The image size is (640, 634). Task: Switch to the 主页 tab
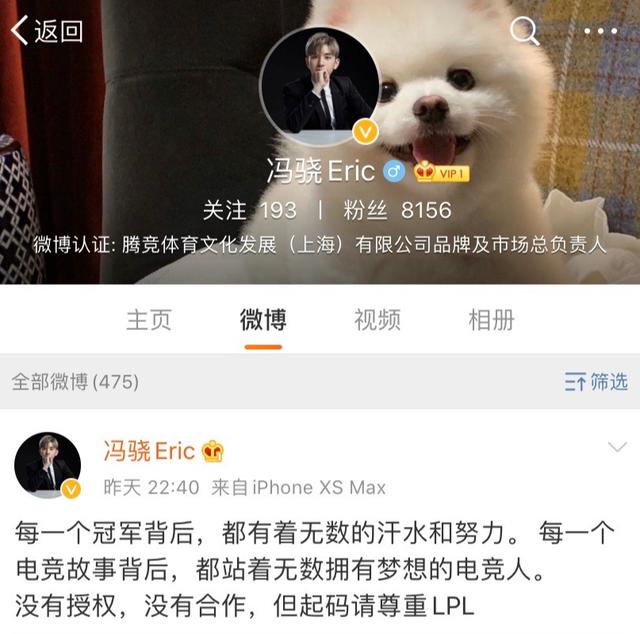click(149, 319)
